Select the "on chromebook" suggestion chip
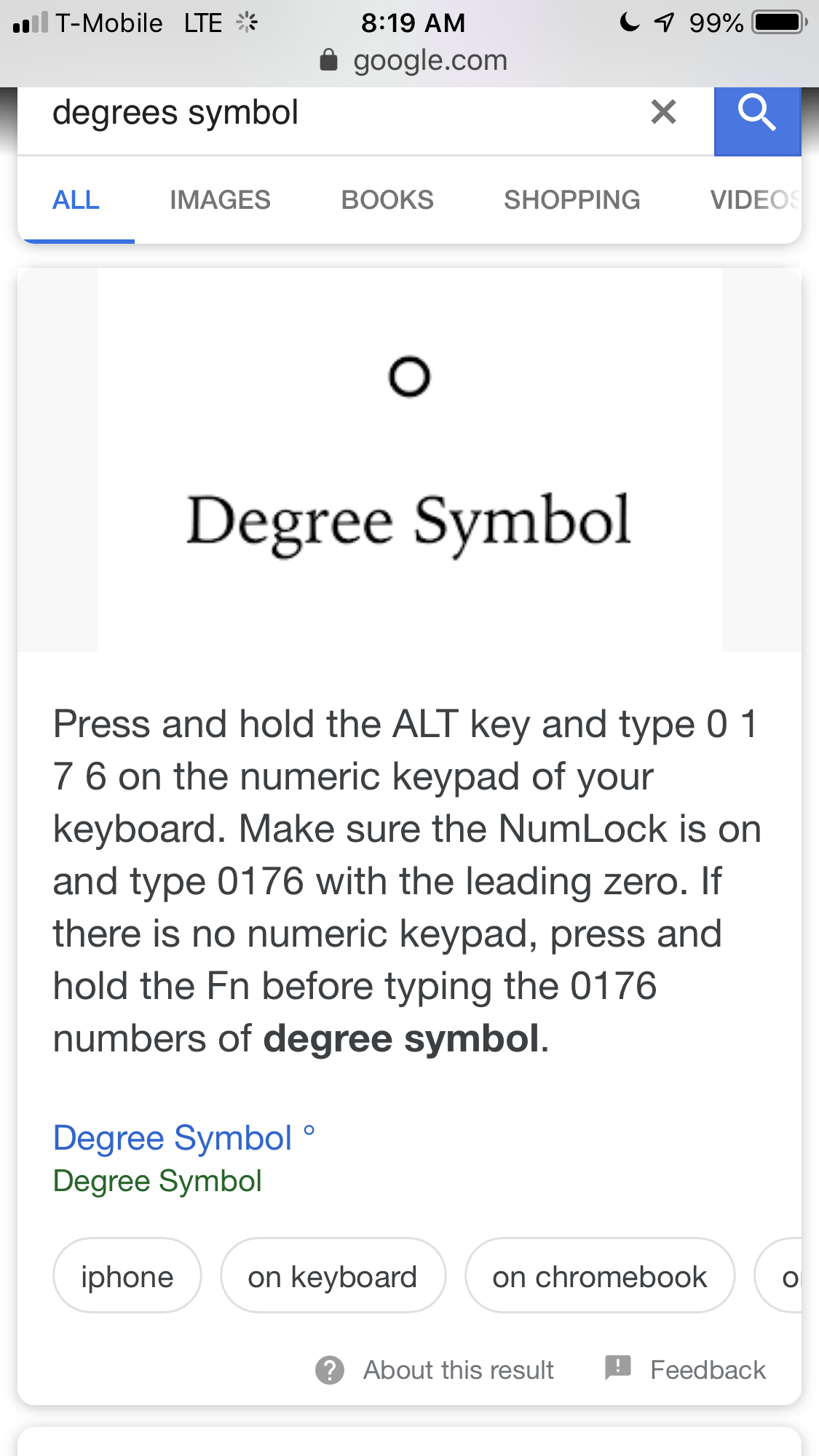This screenshot has width=819, height=1456. click(600, 1276)
